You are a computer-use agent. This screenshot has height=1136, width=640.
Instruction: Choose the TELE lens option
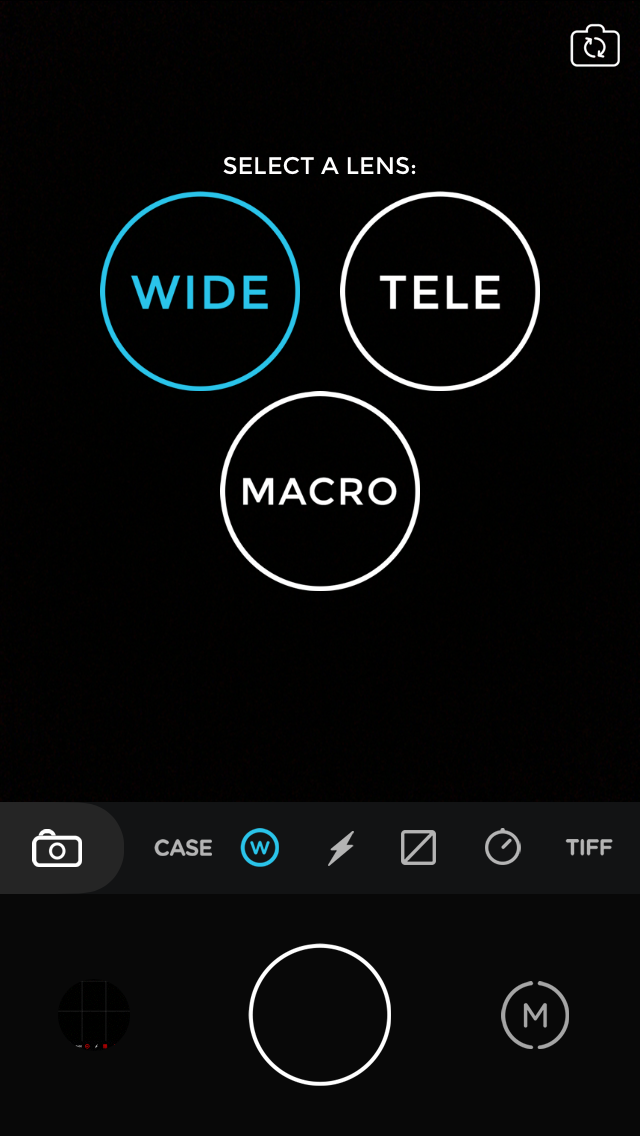point(440,291)
